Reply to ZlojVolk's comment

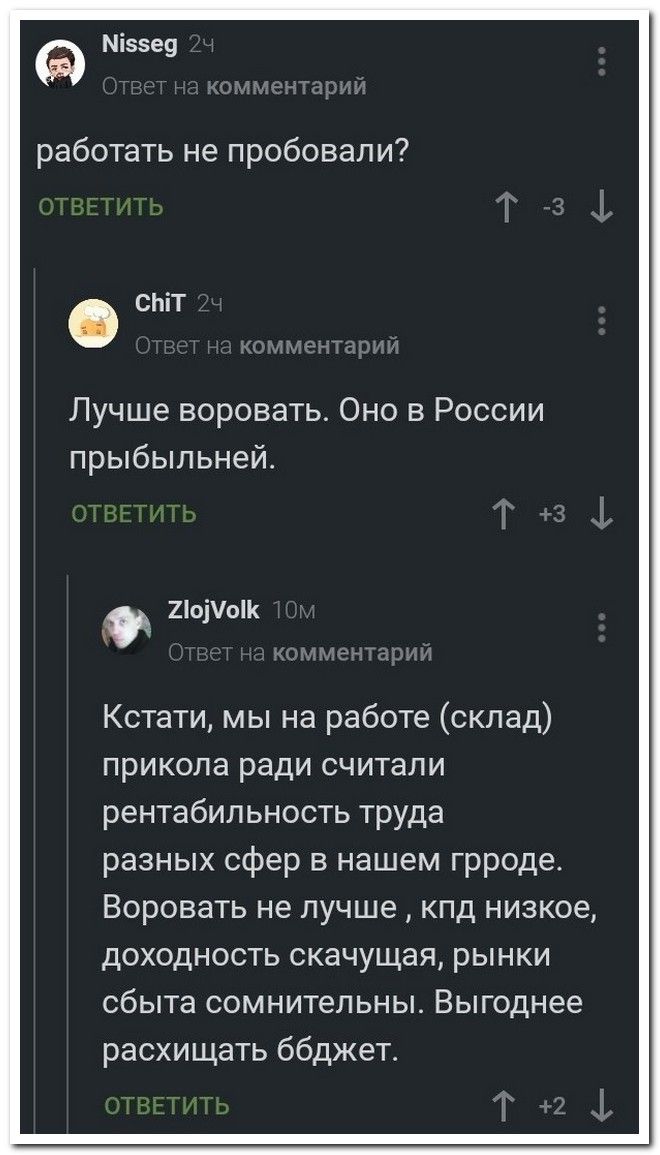click(167, 1106)
